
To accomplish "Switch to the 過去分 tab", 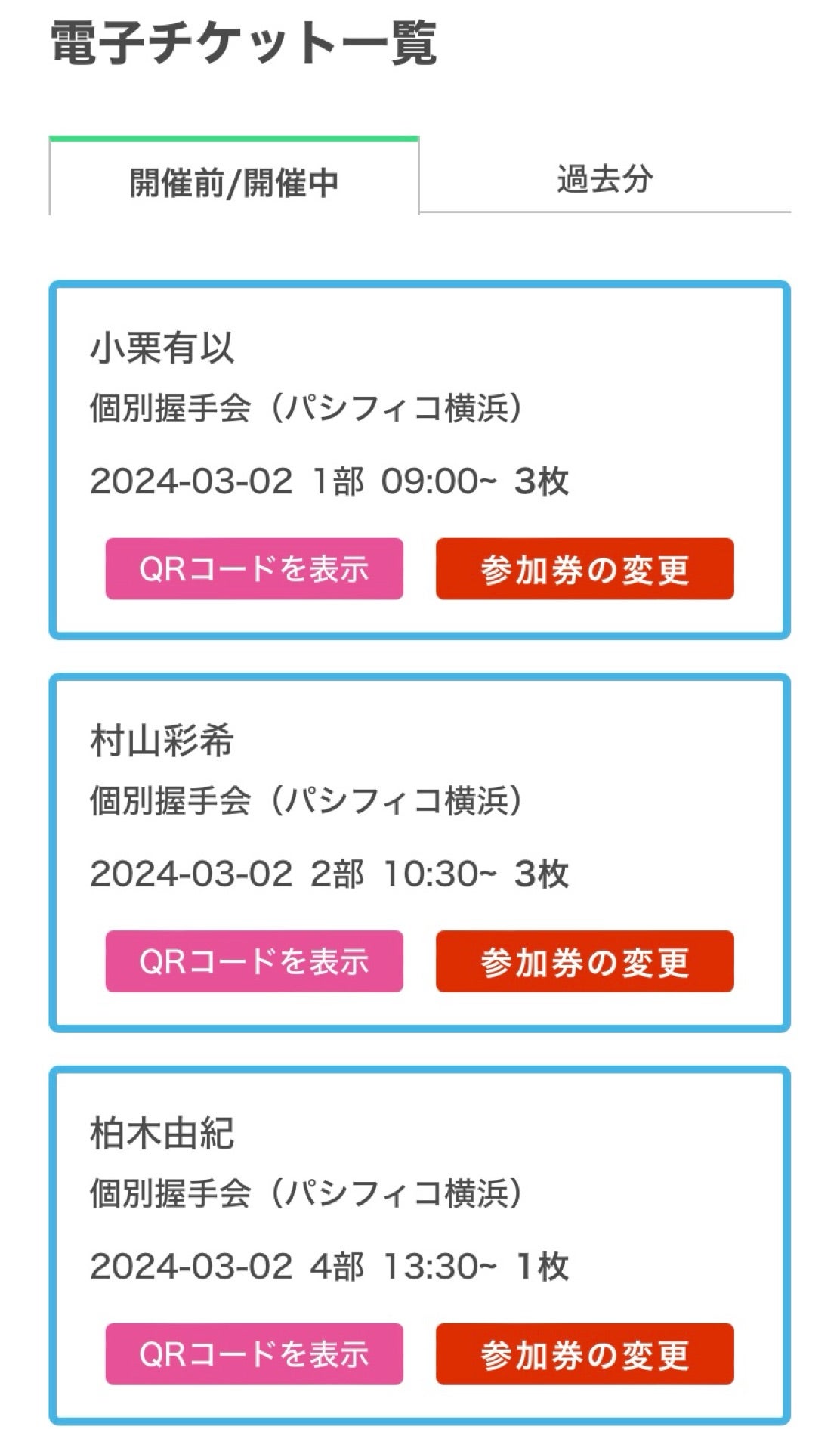I will coord(604,180).
